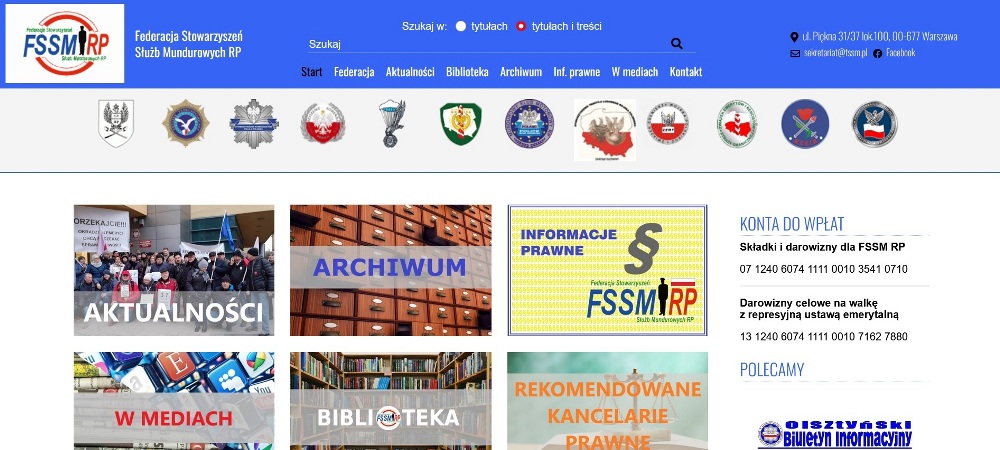Viewport: 1000px width, 450px height.
Task: Open the Kontakt menu item
Action: [x=686, y=72]
